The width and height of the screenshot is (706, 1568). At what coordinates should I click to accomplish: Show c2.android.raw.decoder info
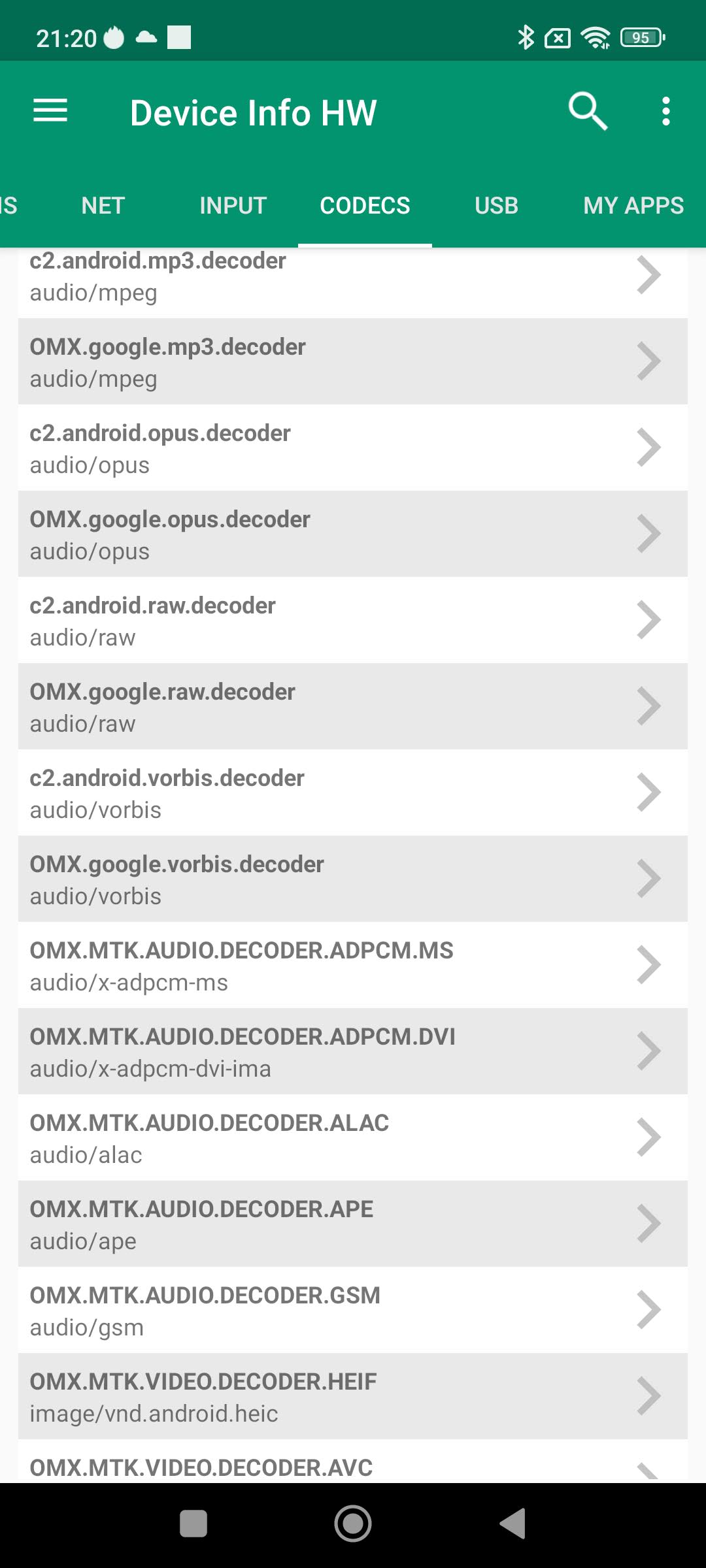pyautogui.click(x=353, y=620)
